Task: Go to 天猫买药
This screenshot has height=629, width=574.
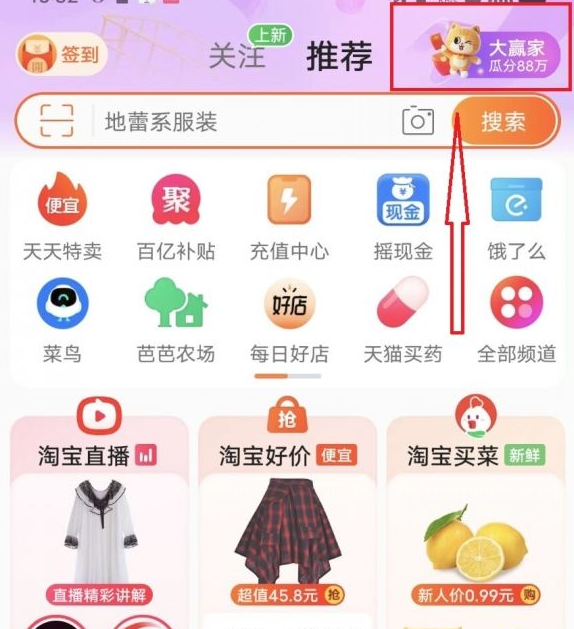Action: (403, 321)
